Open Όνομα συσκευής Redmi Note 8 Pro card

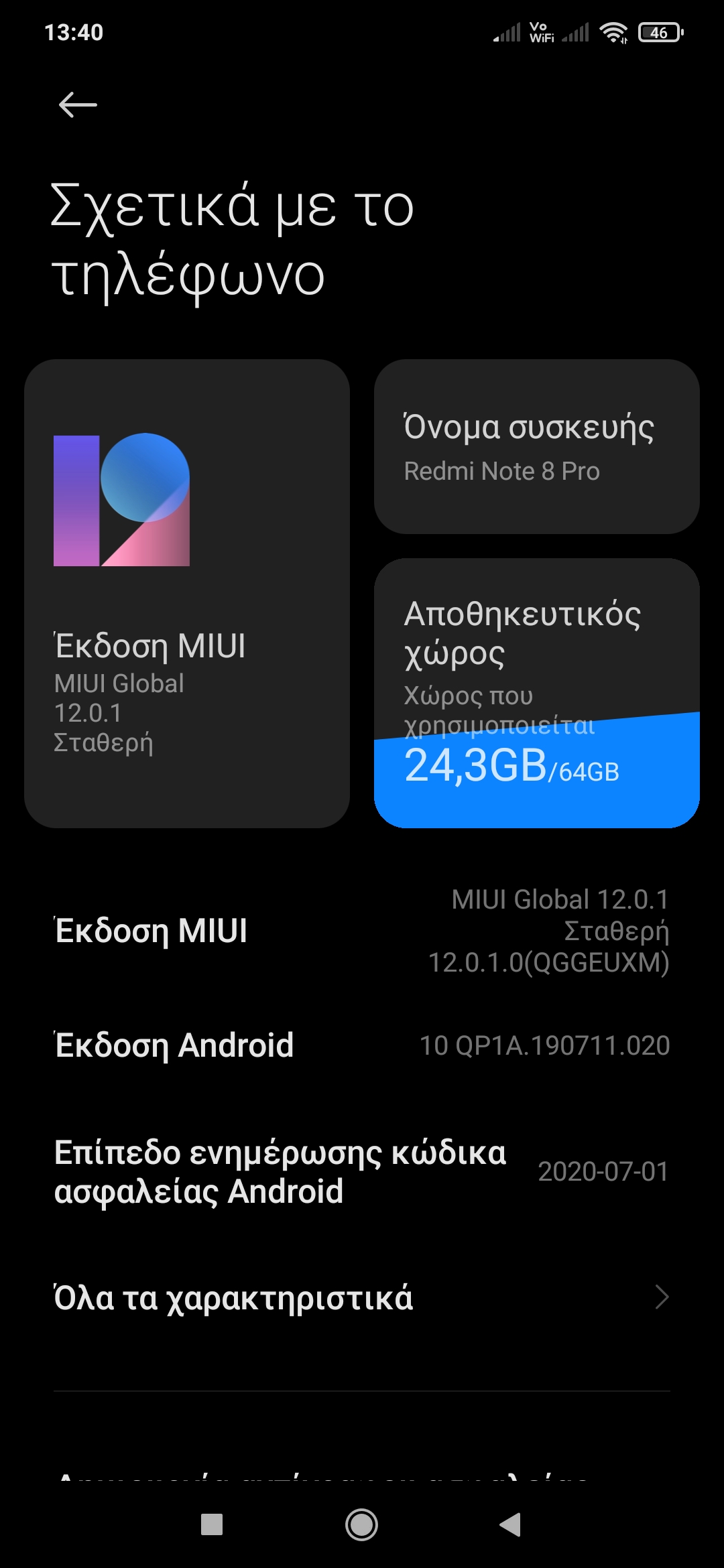(x=536, y=447)
